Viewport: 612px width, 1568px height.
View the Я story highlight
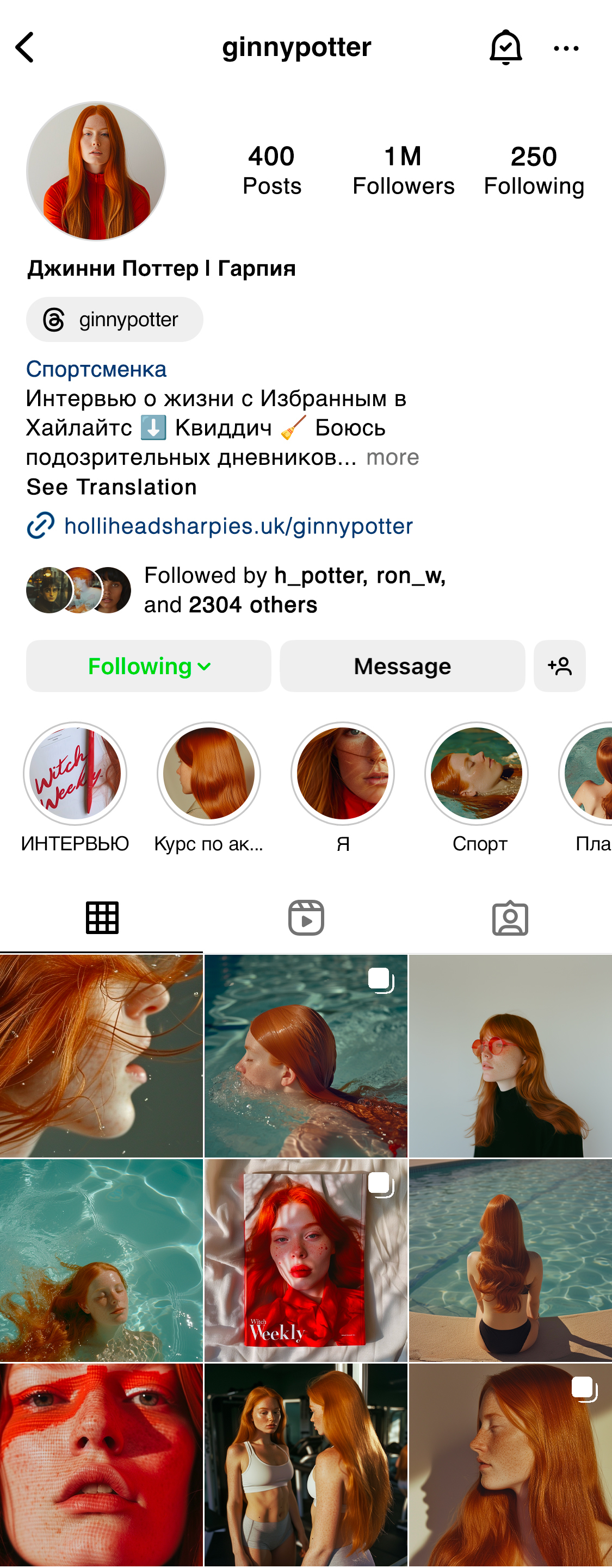pos(342,773)
